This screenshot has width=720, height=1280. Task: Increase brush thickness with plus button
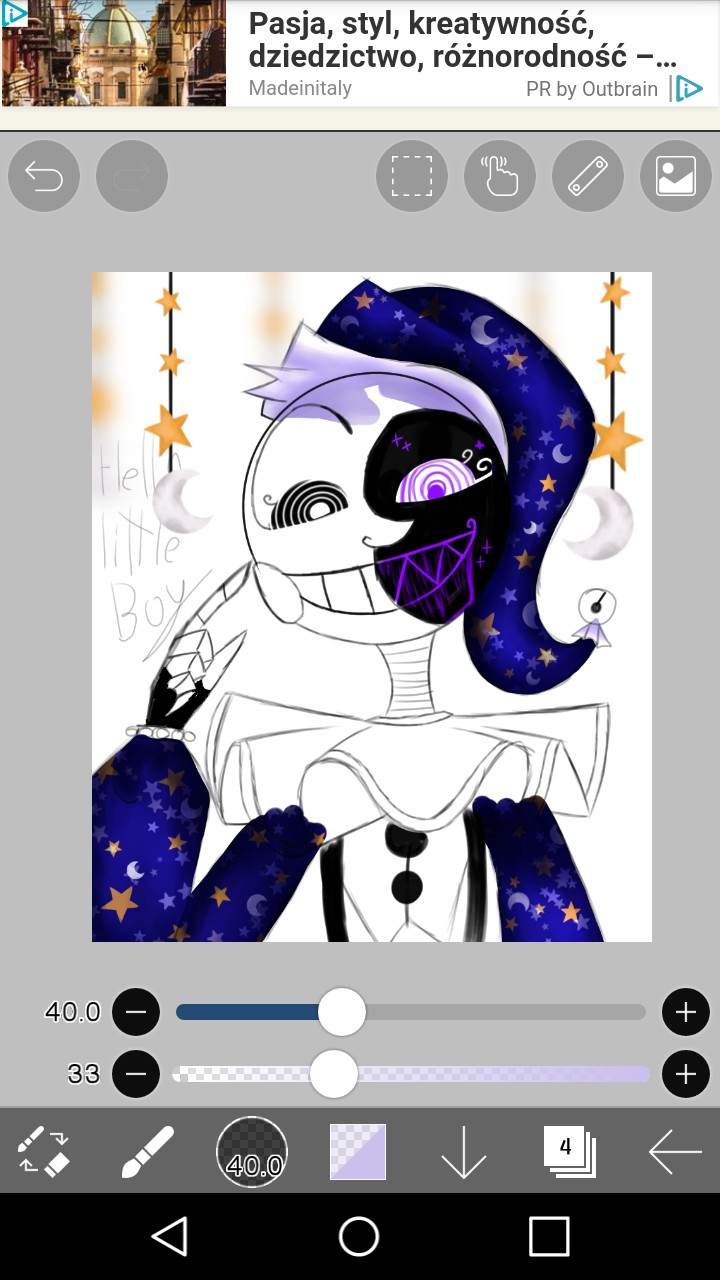[x=685, y=1012]
